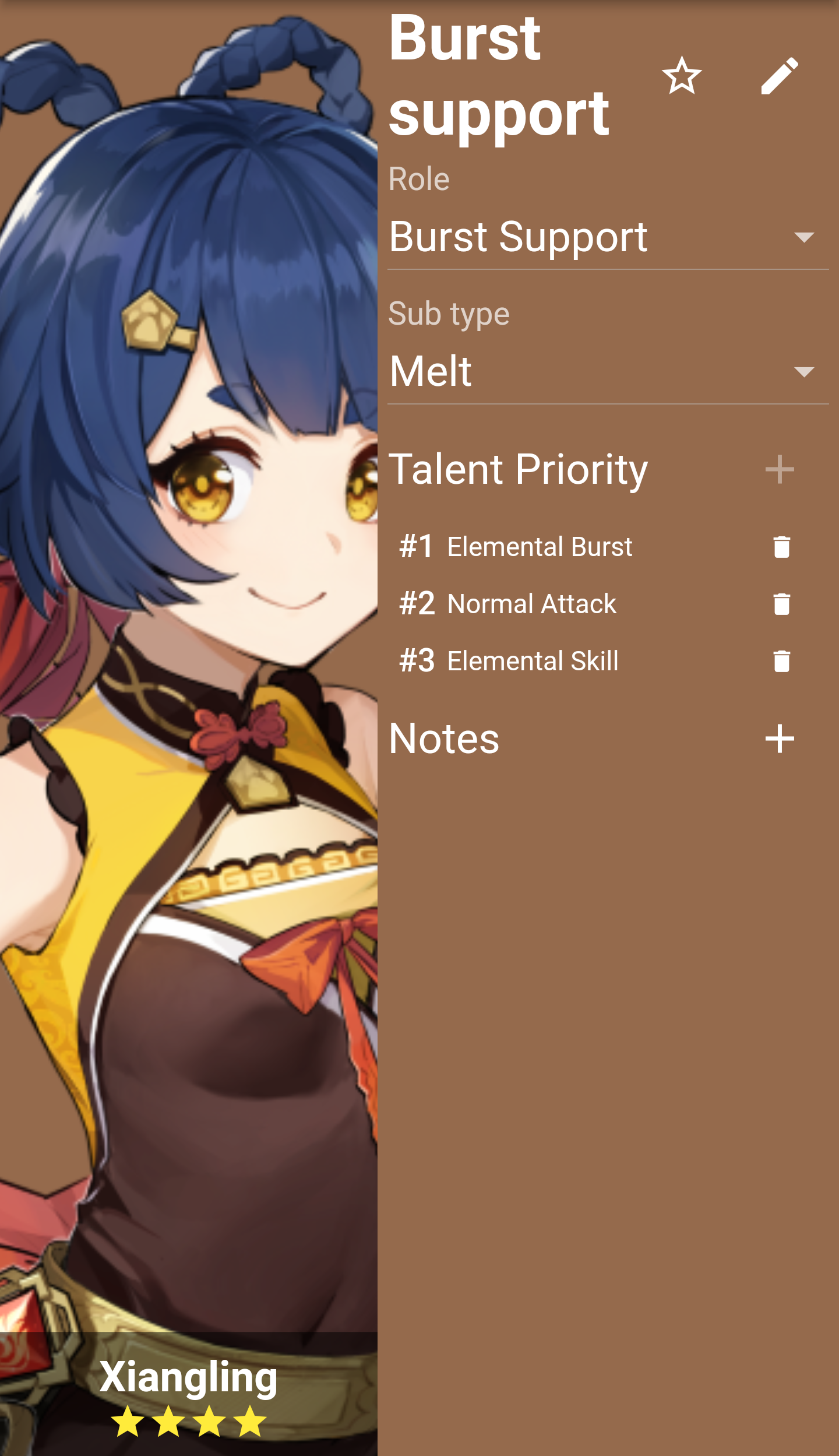The width and height of the screenshot is (839, 1456).
Task: Delete the Elemental Skill talent priority
Action: click(x=781, y=661)
